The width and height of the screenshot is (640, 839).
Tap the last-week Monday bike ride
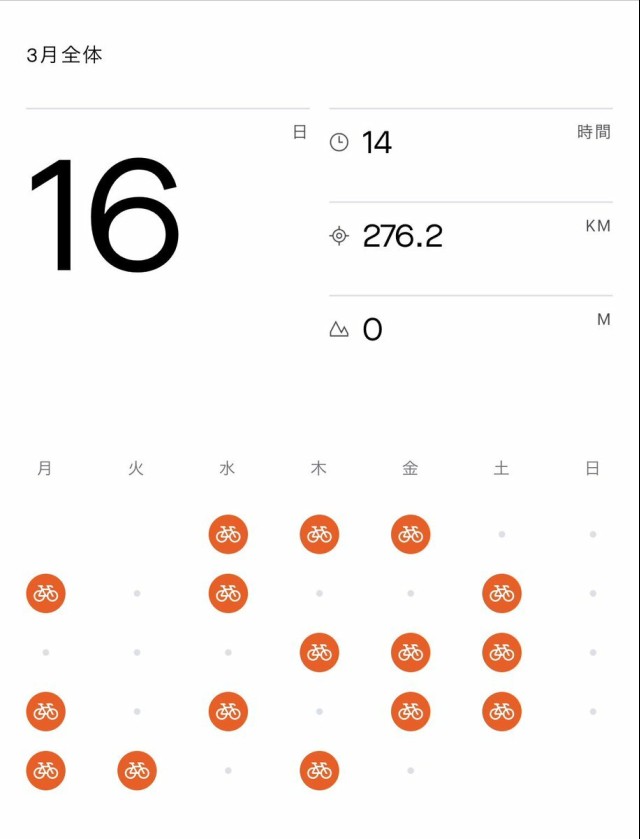coord(45,770)
